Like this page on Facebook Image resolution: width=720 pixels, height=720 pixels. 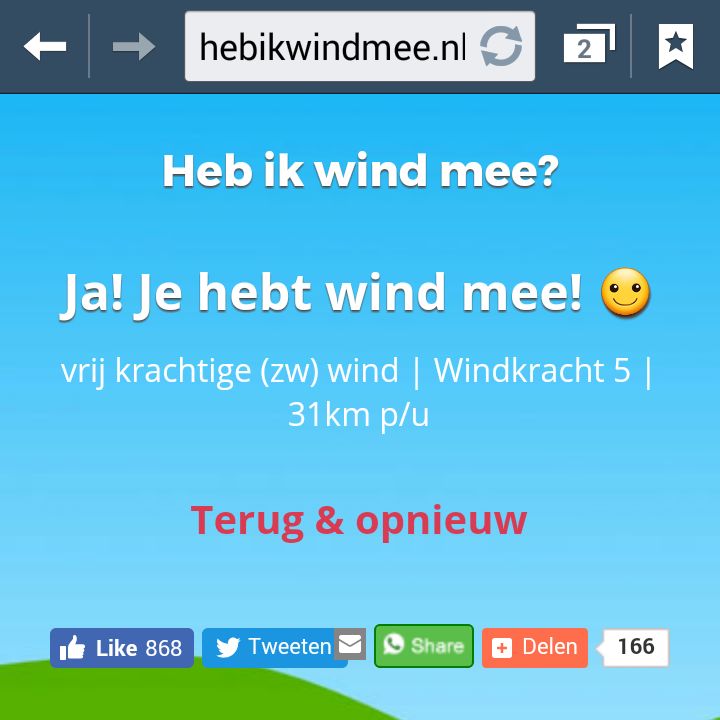coord(122,648)
